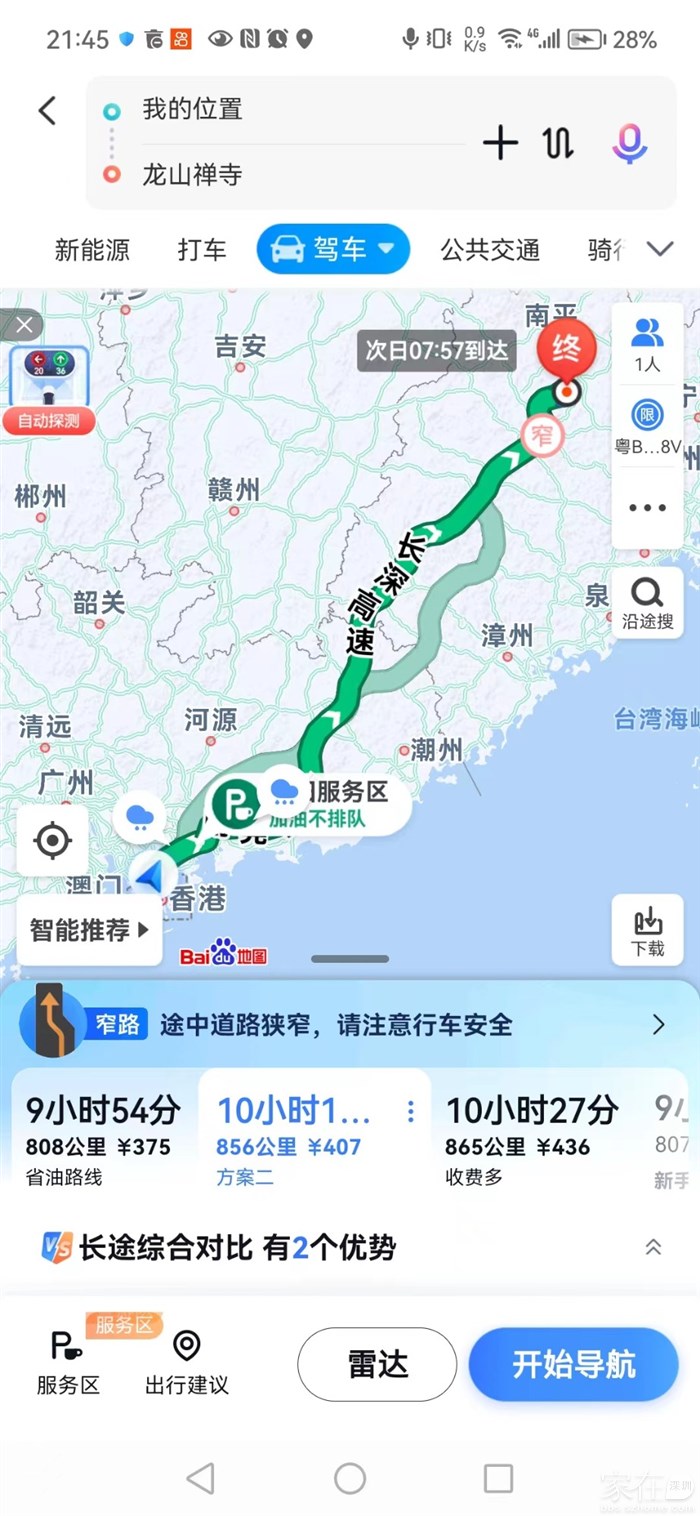Tap 沿途搜 to search along route
The image size is (700, 1516).
click(x=648, y=604)
